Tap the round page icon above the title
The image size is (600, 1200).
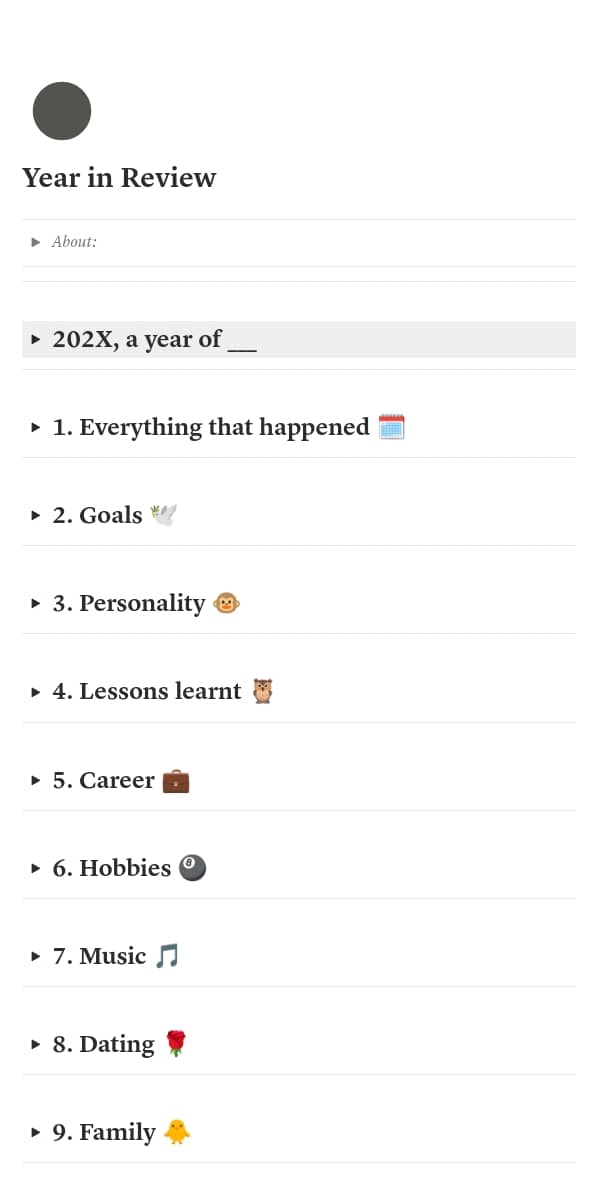point(62,111)
